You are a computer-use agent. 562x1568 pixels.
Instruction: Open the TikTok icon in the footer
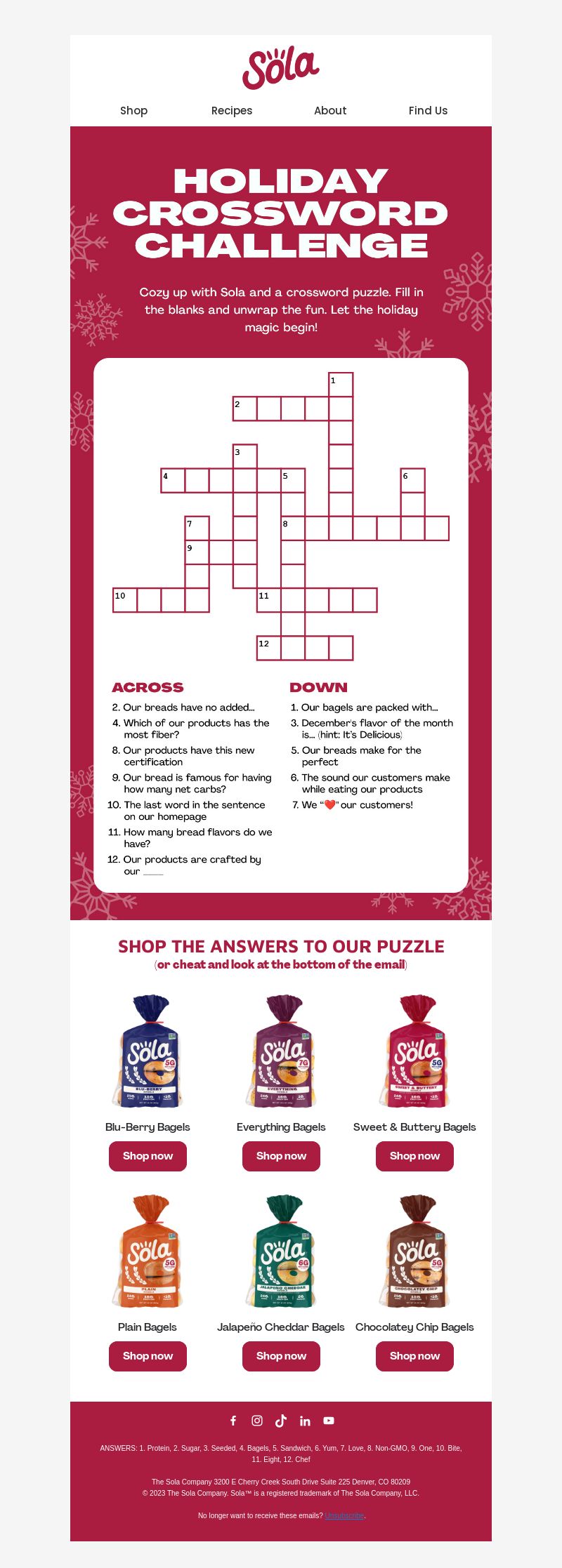(281, 1421)
